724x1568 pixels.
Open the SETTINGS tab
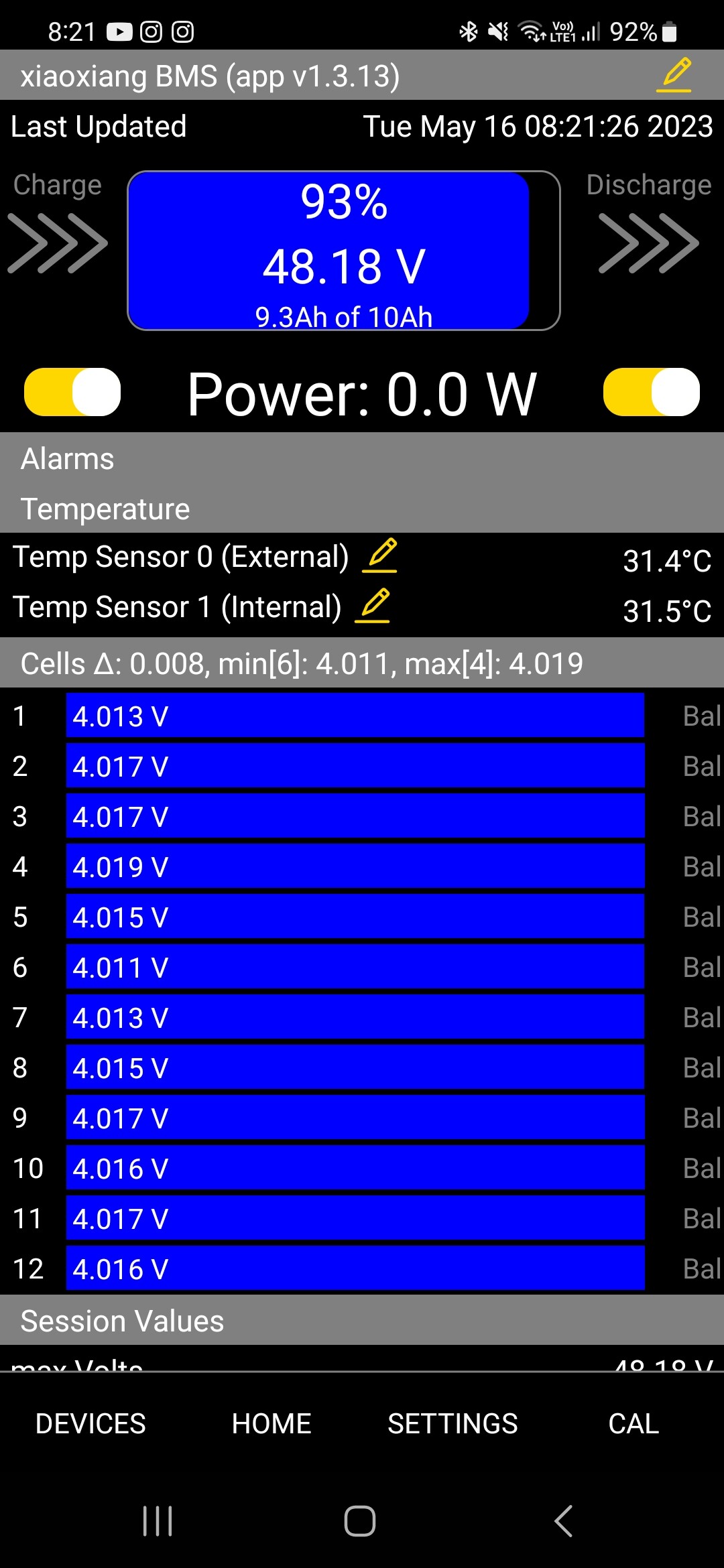[x=452, y=1423]
